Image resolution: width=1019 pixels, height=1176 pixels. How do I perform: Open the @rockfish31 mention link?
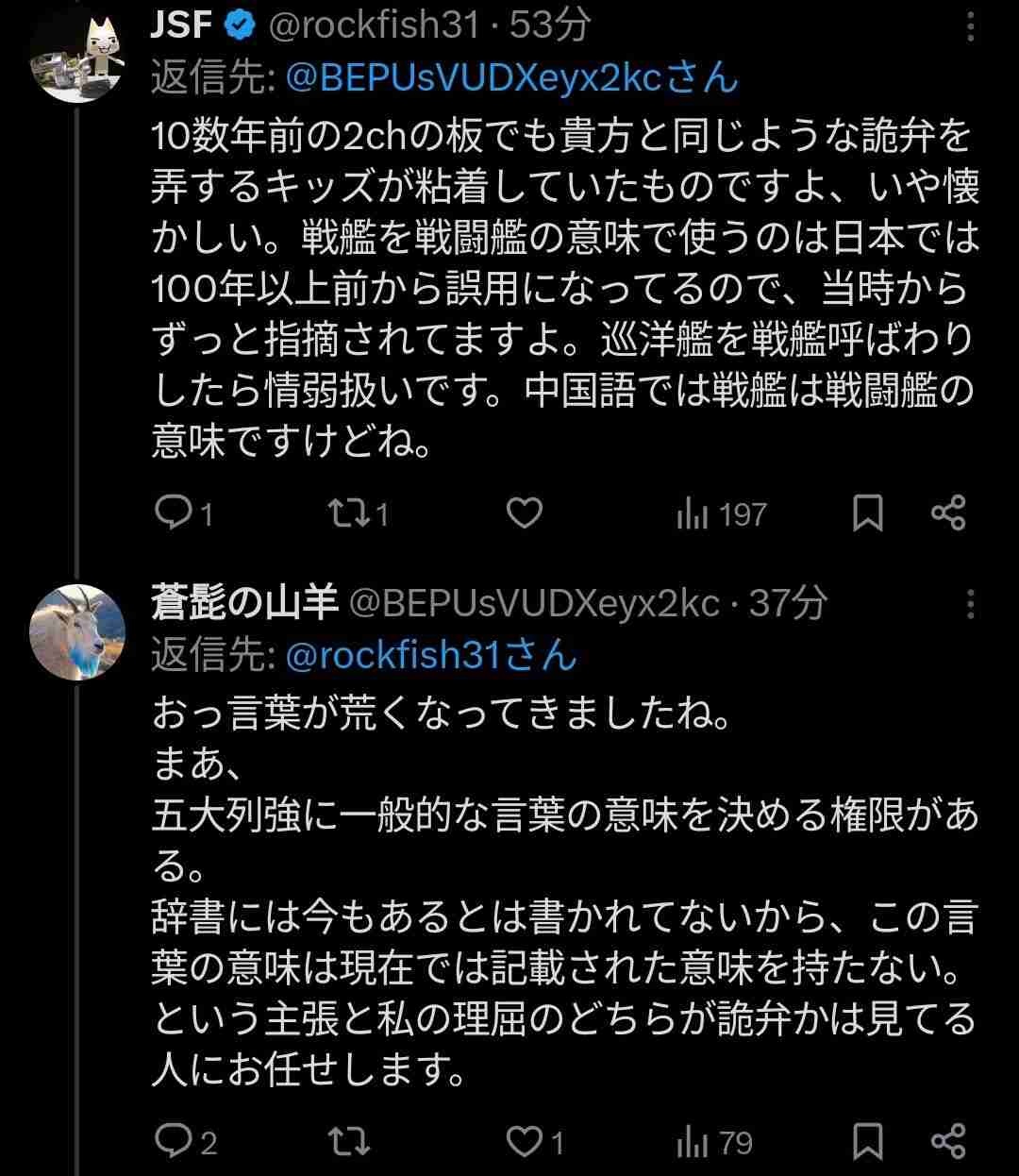tap(431, 655)
